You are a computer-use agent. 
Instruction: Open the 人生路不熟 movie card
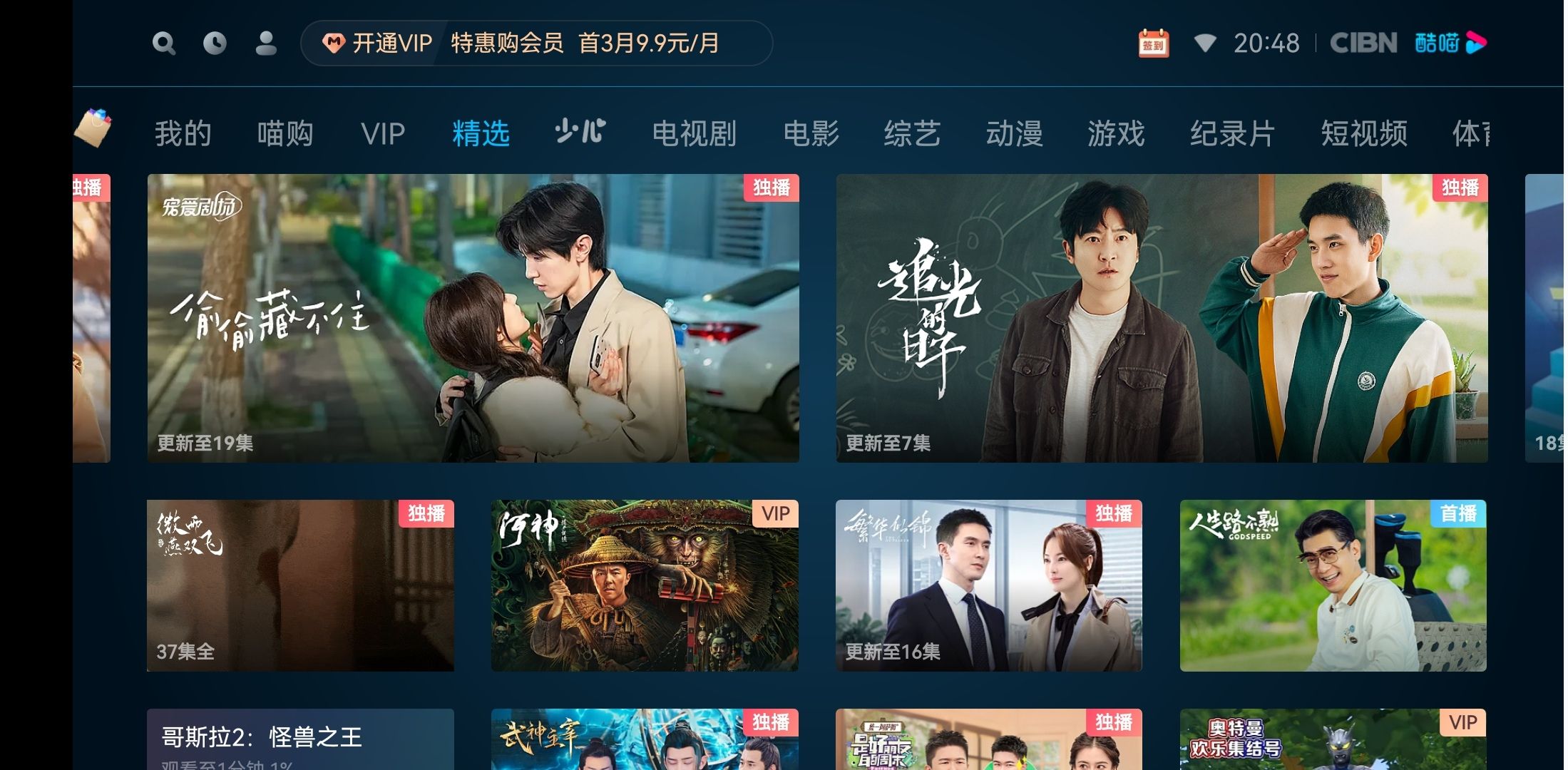pyautogui.click(x=1333, y=585)
